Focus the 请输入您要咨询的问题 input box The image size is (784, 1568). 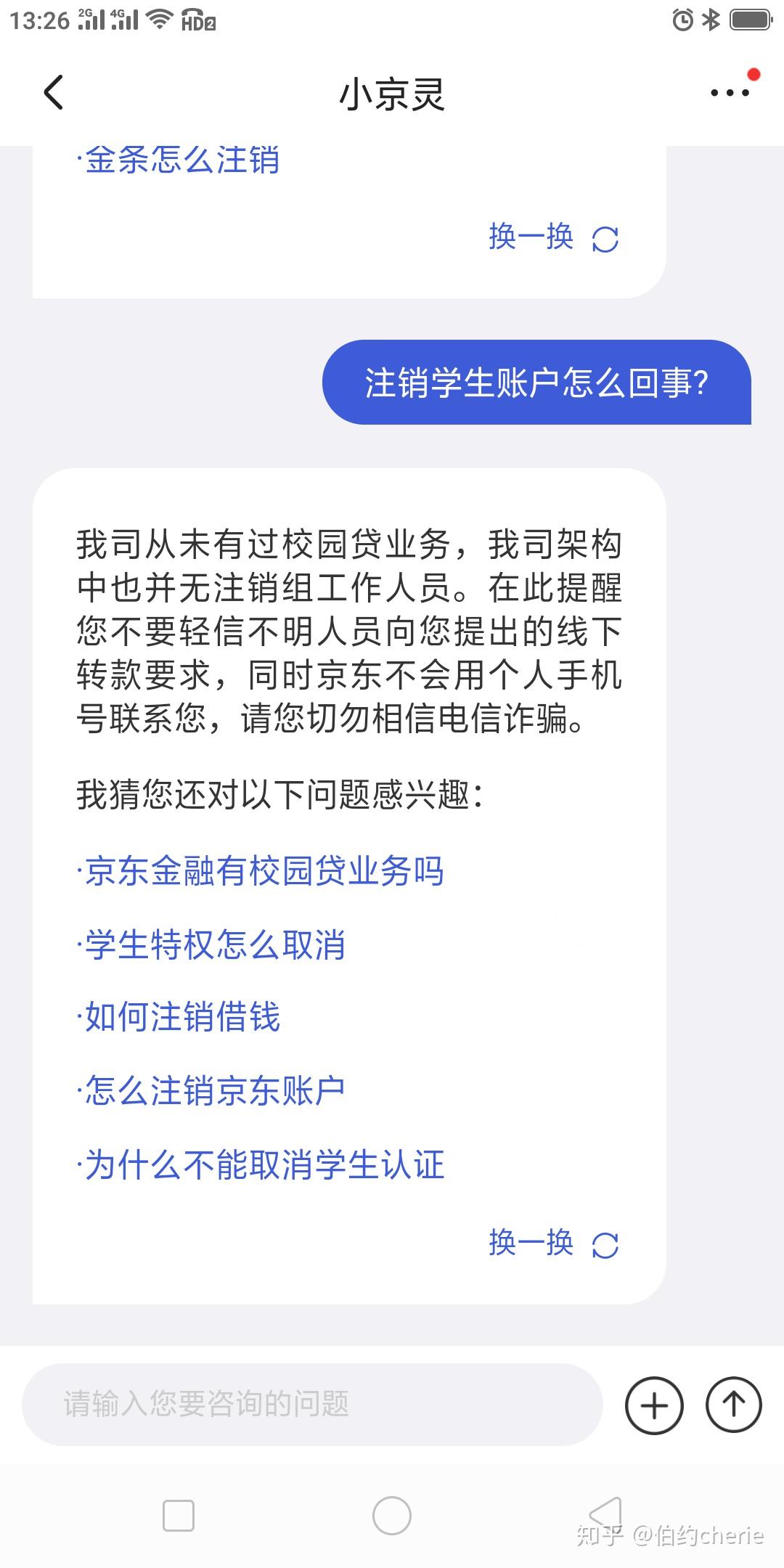tap(312, 1404)
